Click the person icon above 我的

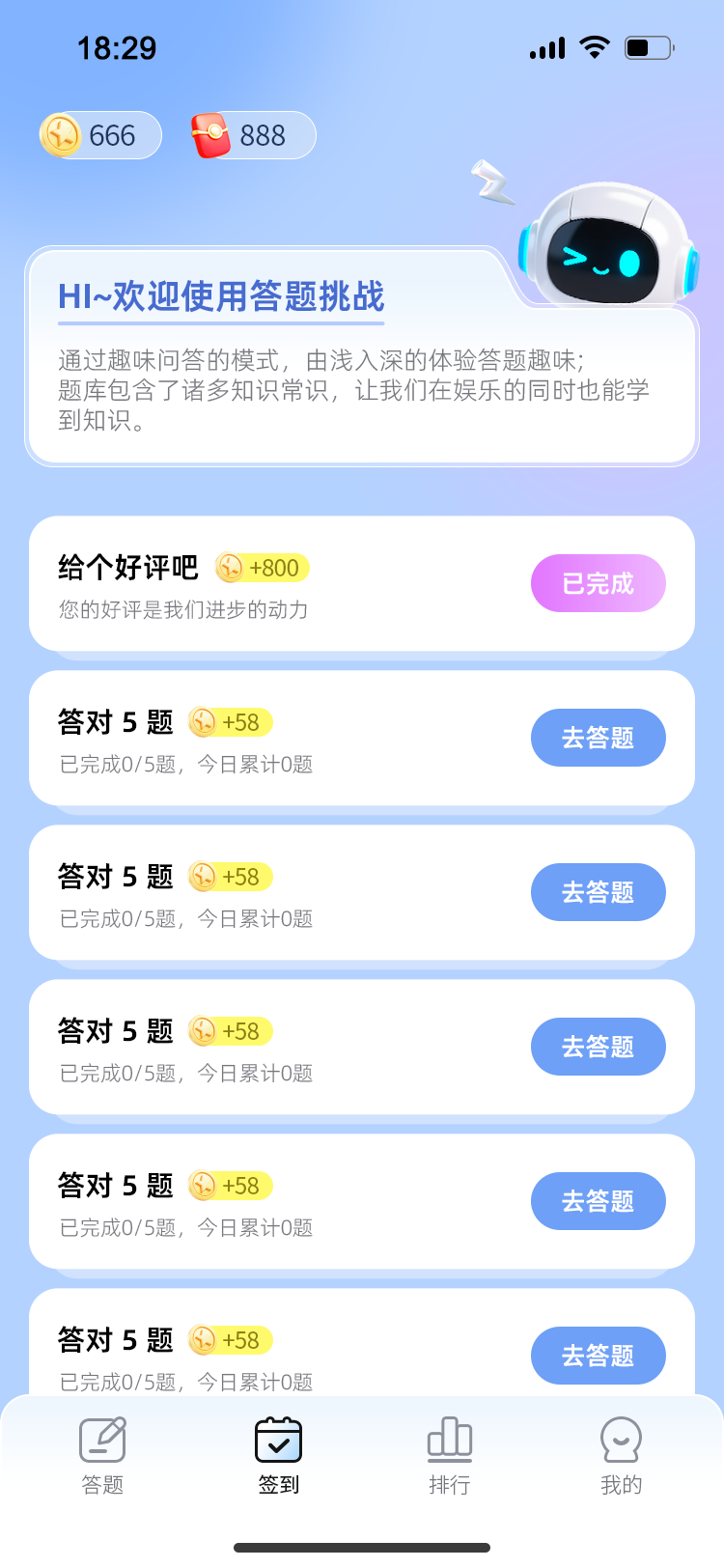click(621, 1439)
